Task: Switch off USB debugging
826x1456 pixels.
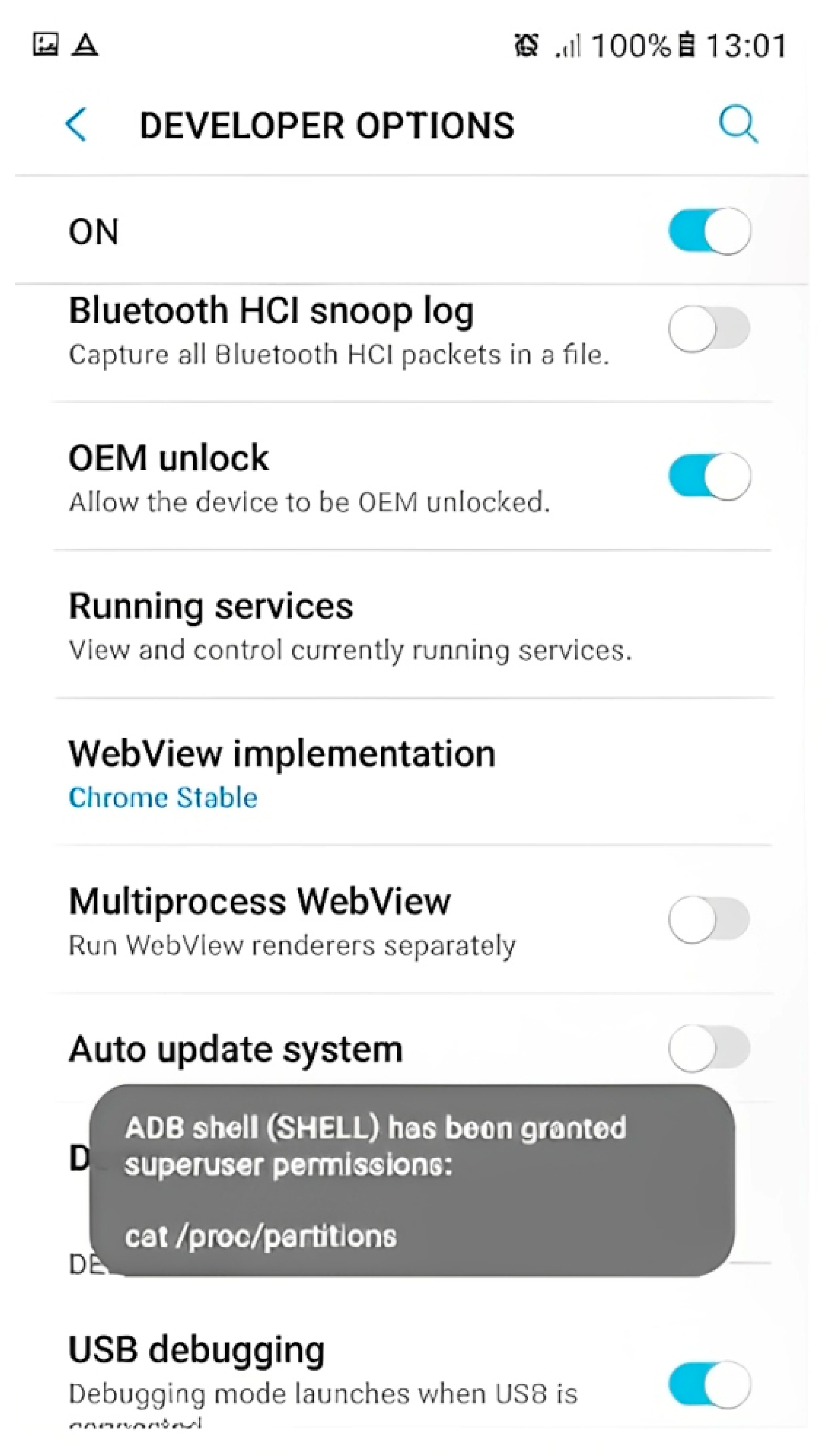Action: [709, 1384]
